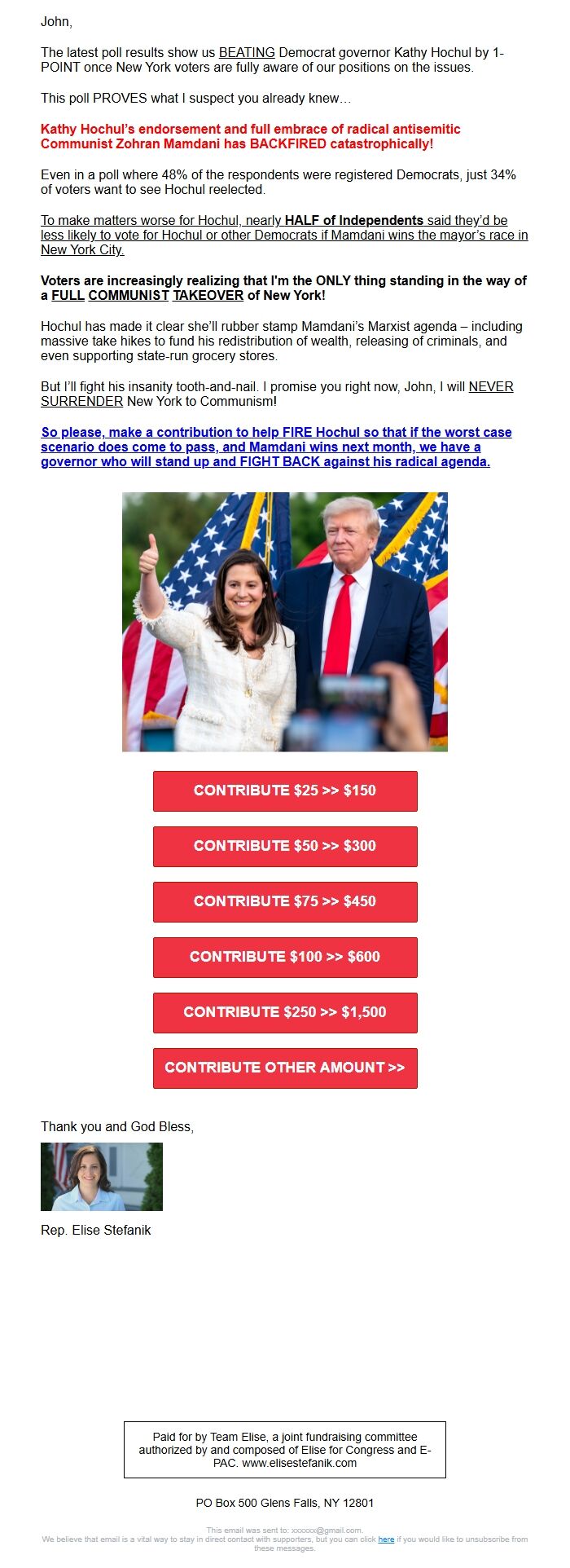This screenshot has height=1568, width=570.
Task: Open CONTRIBUTE OTHER AMOUNT option
Action: click(285, 1068)
